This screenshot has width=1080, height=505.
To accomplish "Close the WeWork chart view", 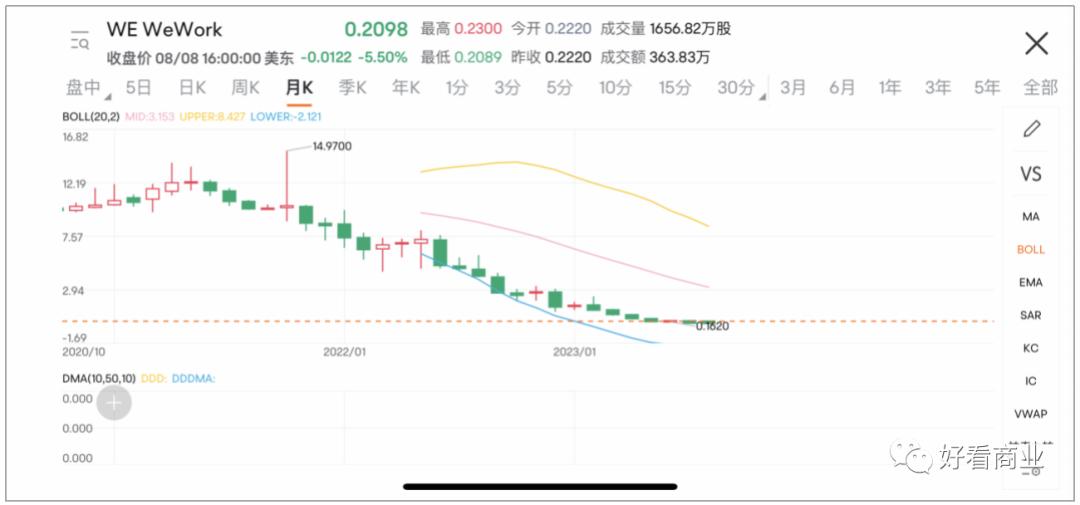I will click(x=1036, y=43).
